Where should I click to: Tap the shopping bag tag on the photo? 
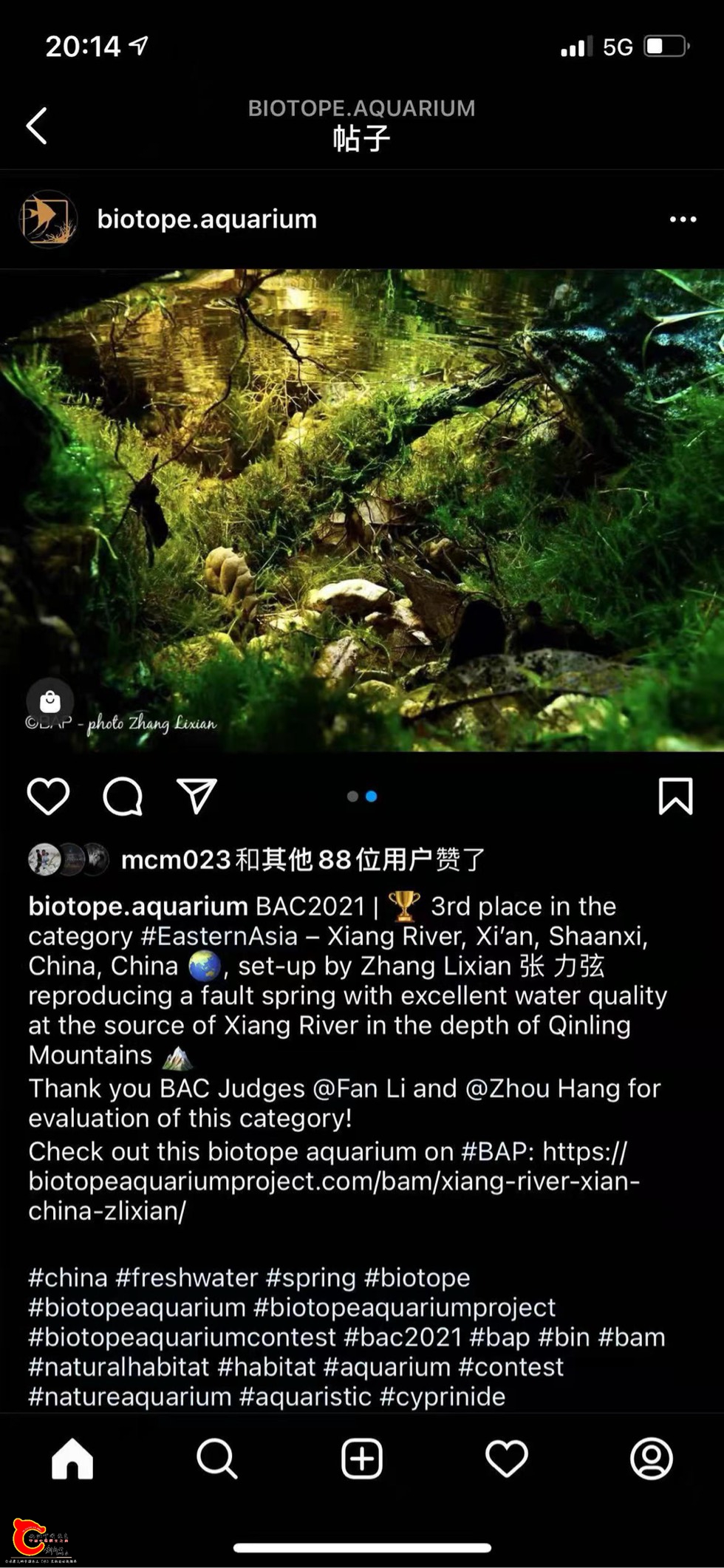(49, 701)
